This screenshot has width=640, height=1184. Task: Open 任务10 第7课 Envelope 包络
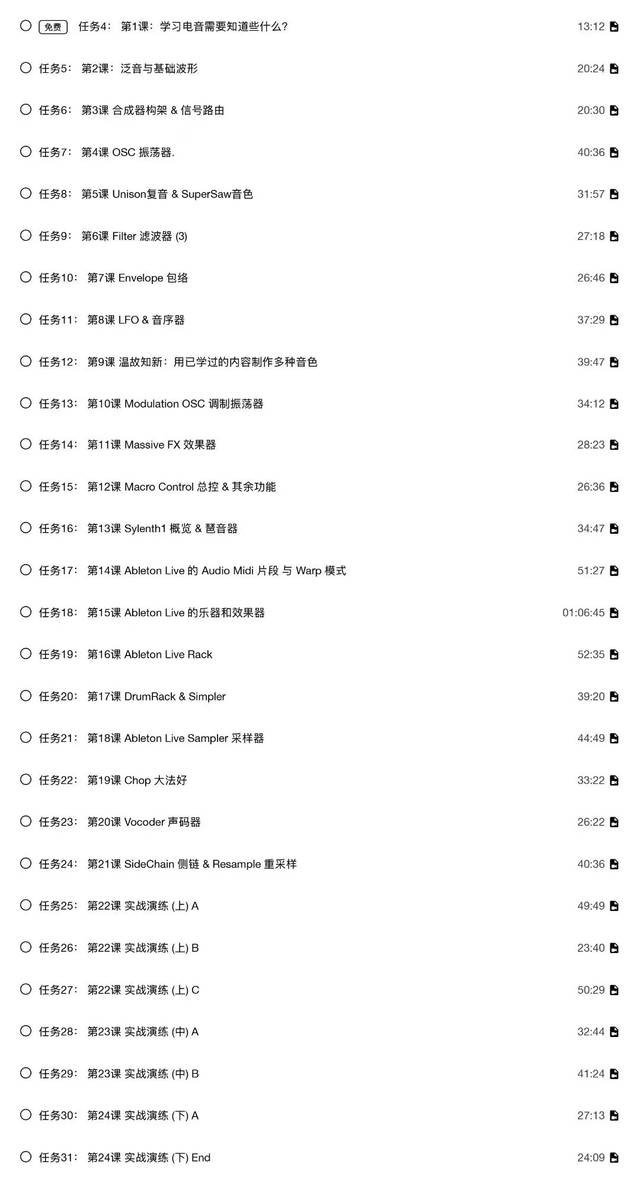tap(320, 278)
